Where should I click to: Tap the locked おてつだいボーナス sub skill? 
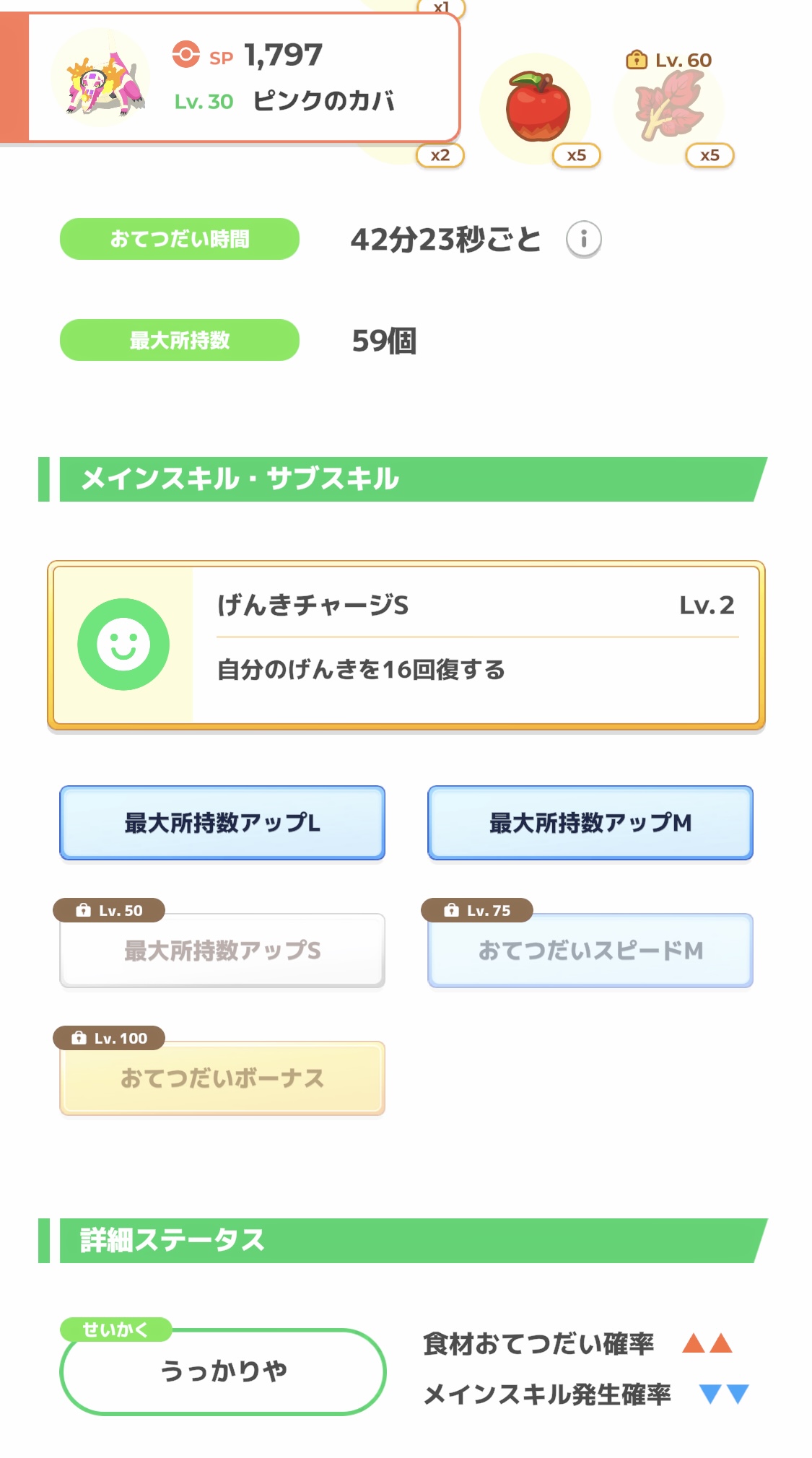(222, 1078)
